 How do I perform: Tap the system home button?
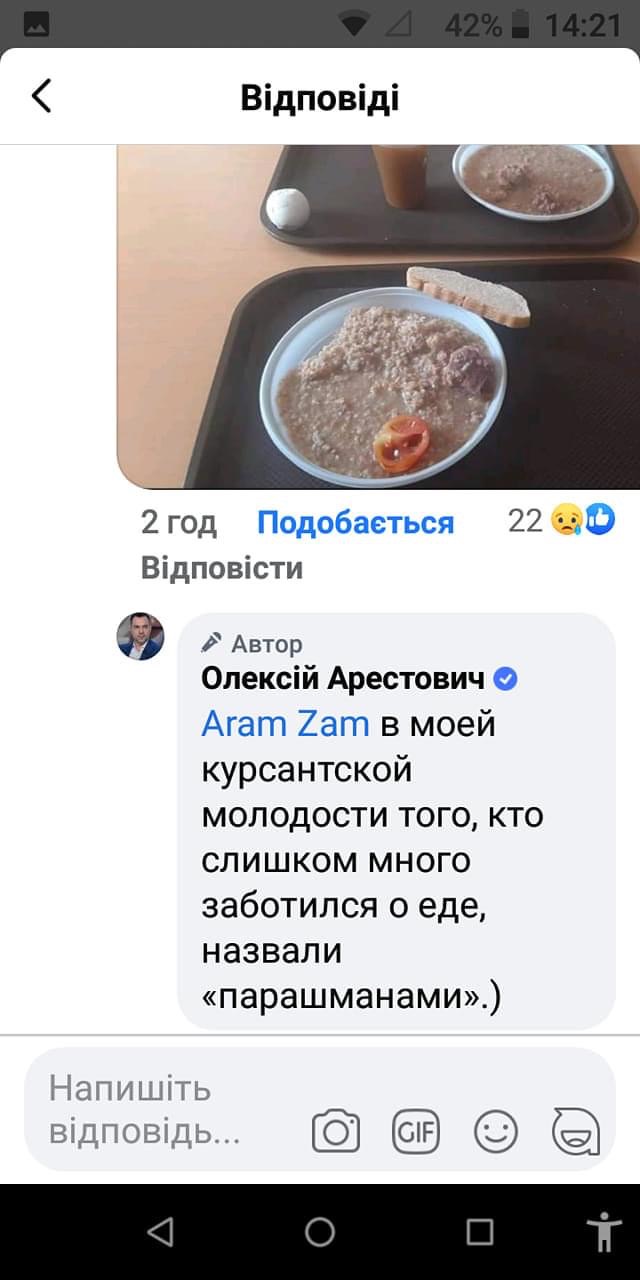[x=320, y=1232]
